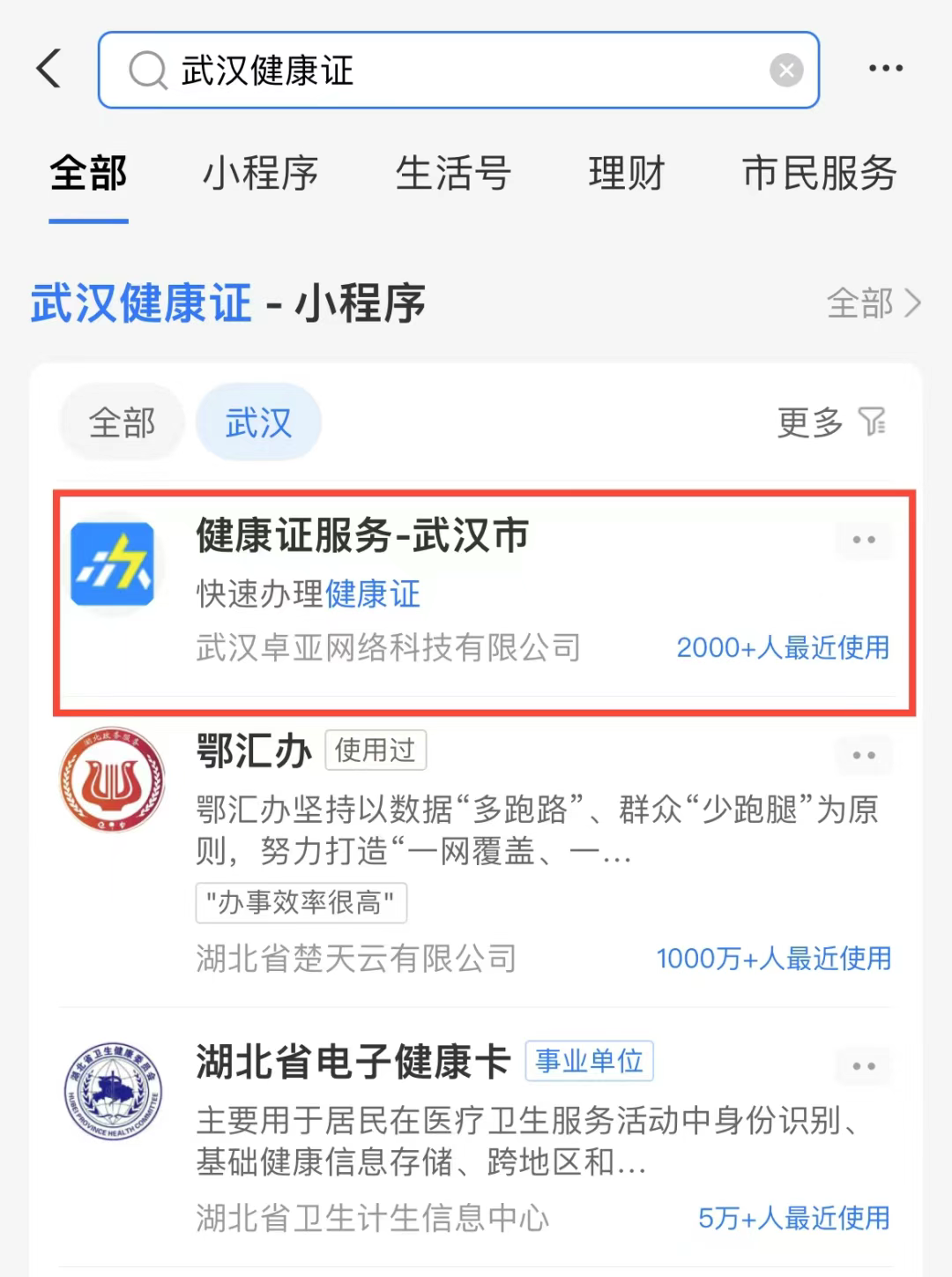Open the 更多 filter options
Viewport: 952px width, 1277px height.
(808, 422)
